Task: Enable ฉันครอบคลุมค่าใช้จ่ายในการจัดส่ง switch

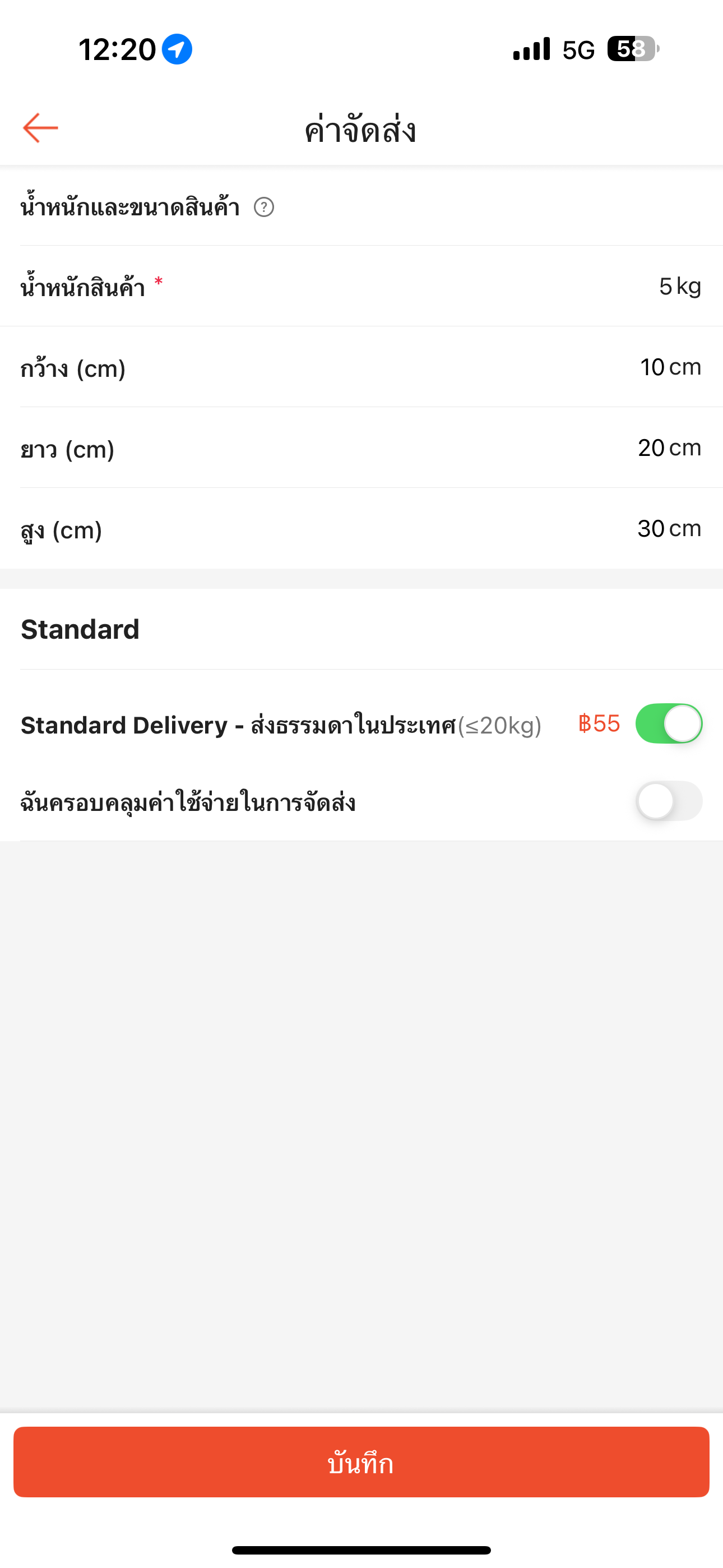Action: click(x=669, y=801)
